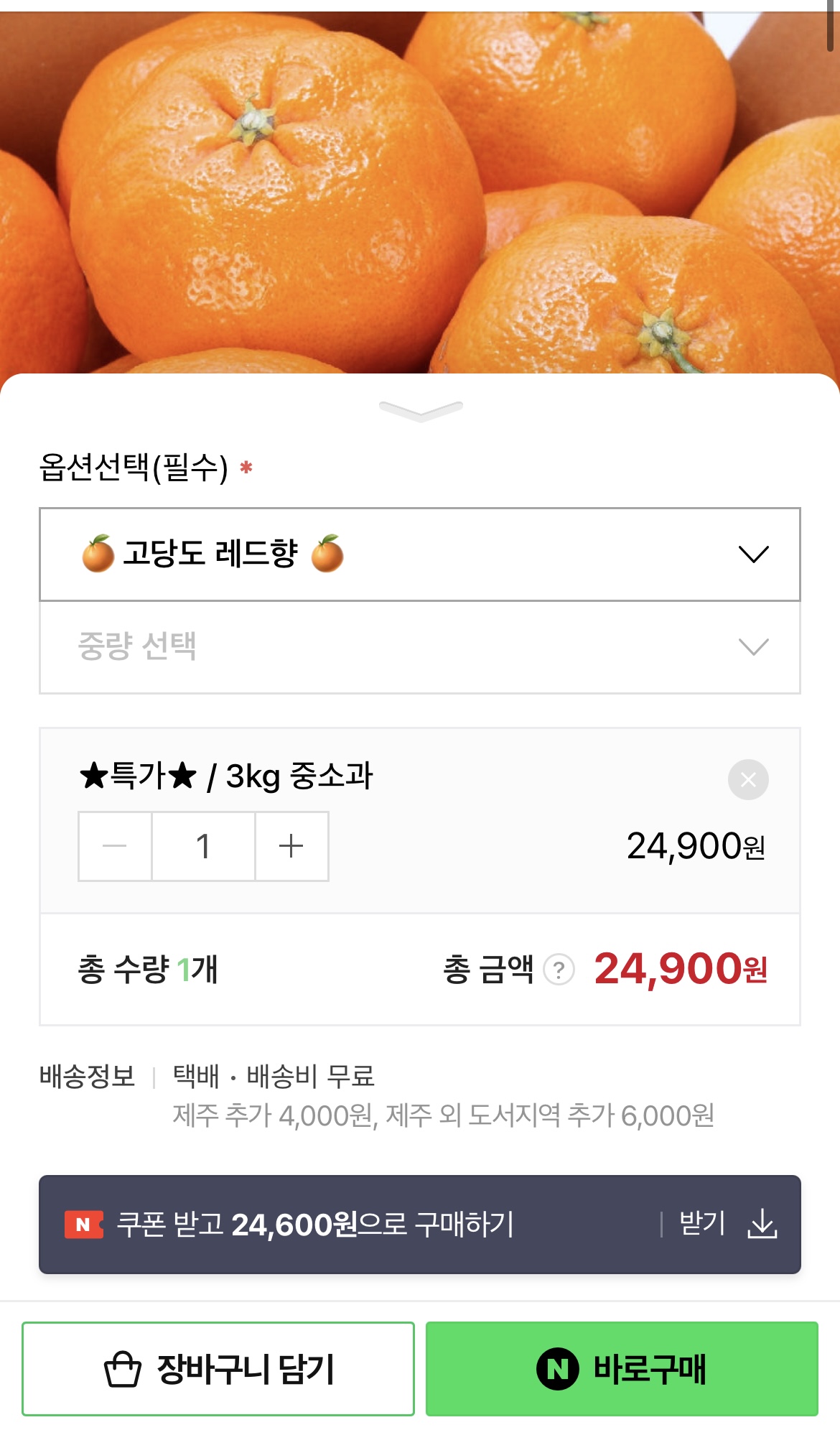Click the download icon beside 받기

764,1221
